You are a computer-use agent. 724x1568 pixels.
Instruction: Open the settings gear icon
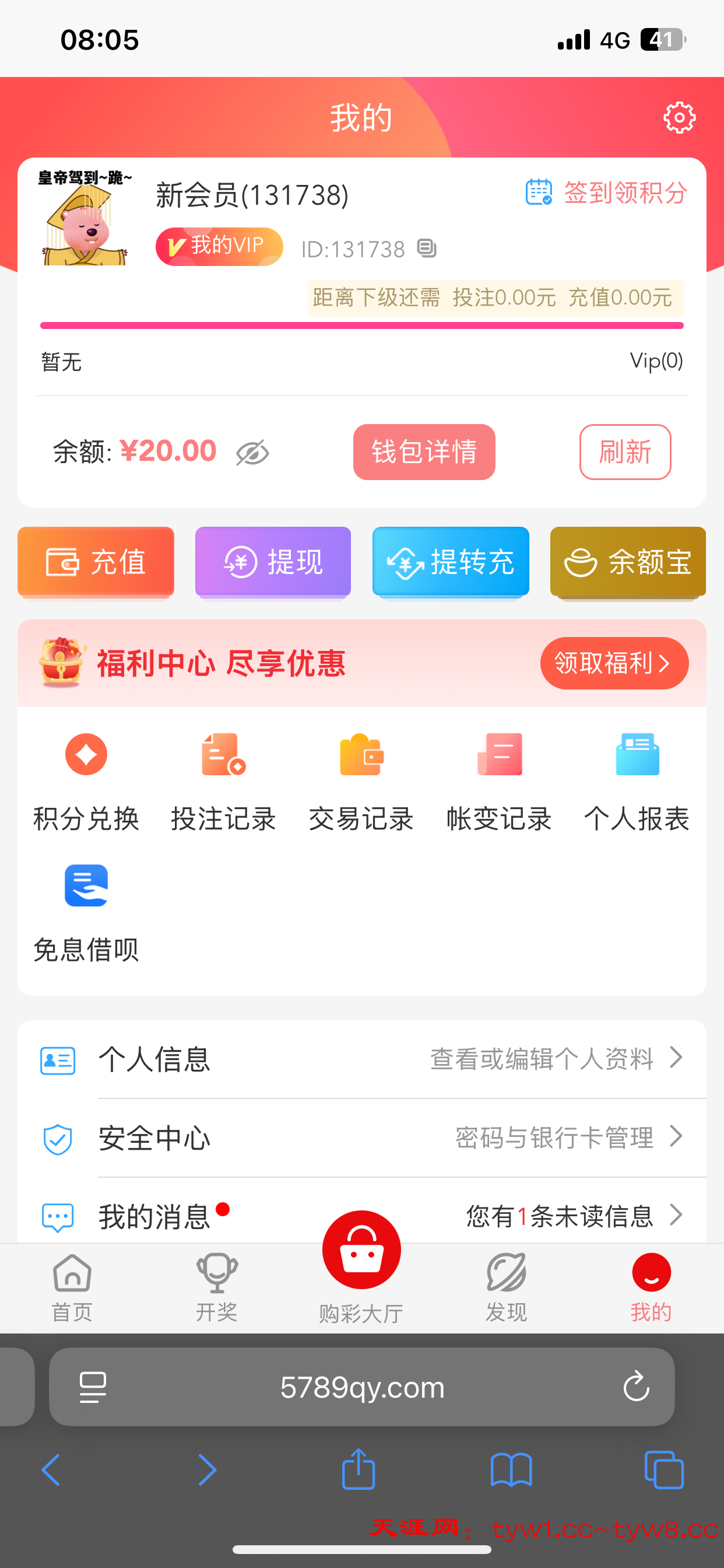[x=679, y=117]
